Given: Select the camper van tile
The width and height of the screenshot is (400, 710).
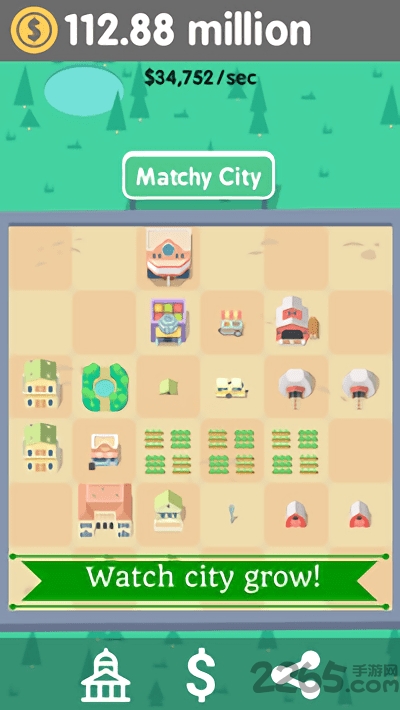Looking at the screenshot, I should tap(231, 388).
